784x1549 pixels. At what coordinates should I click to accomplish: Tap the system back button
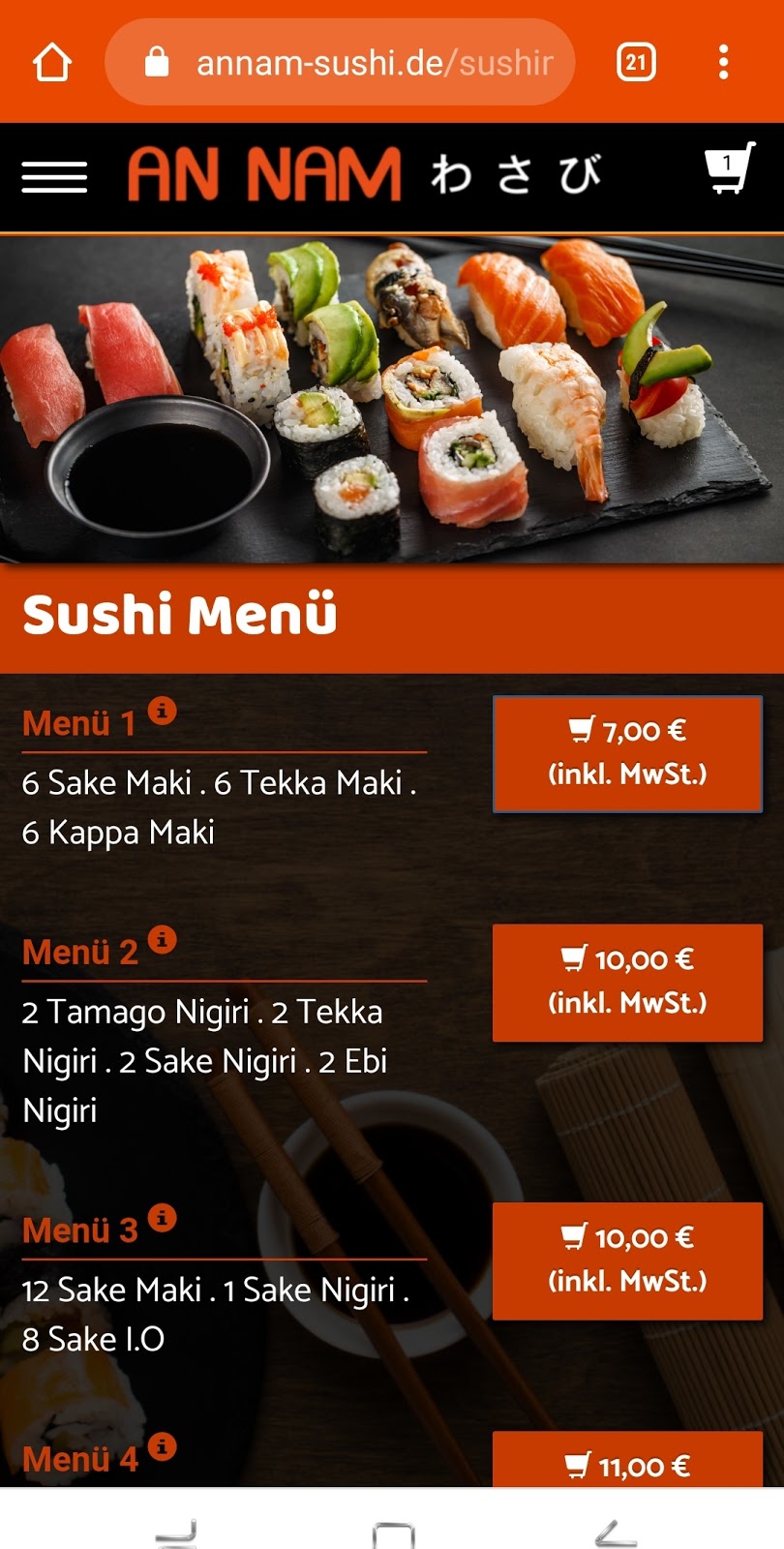(x=616, y=1533)
